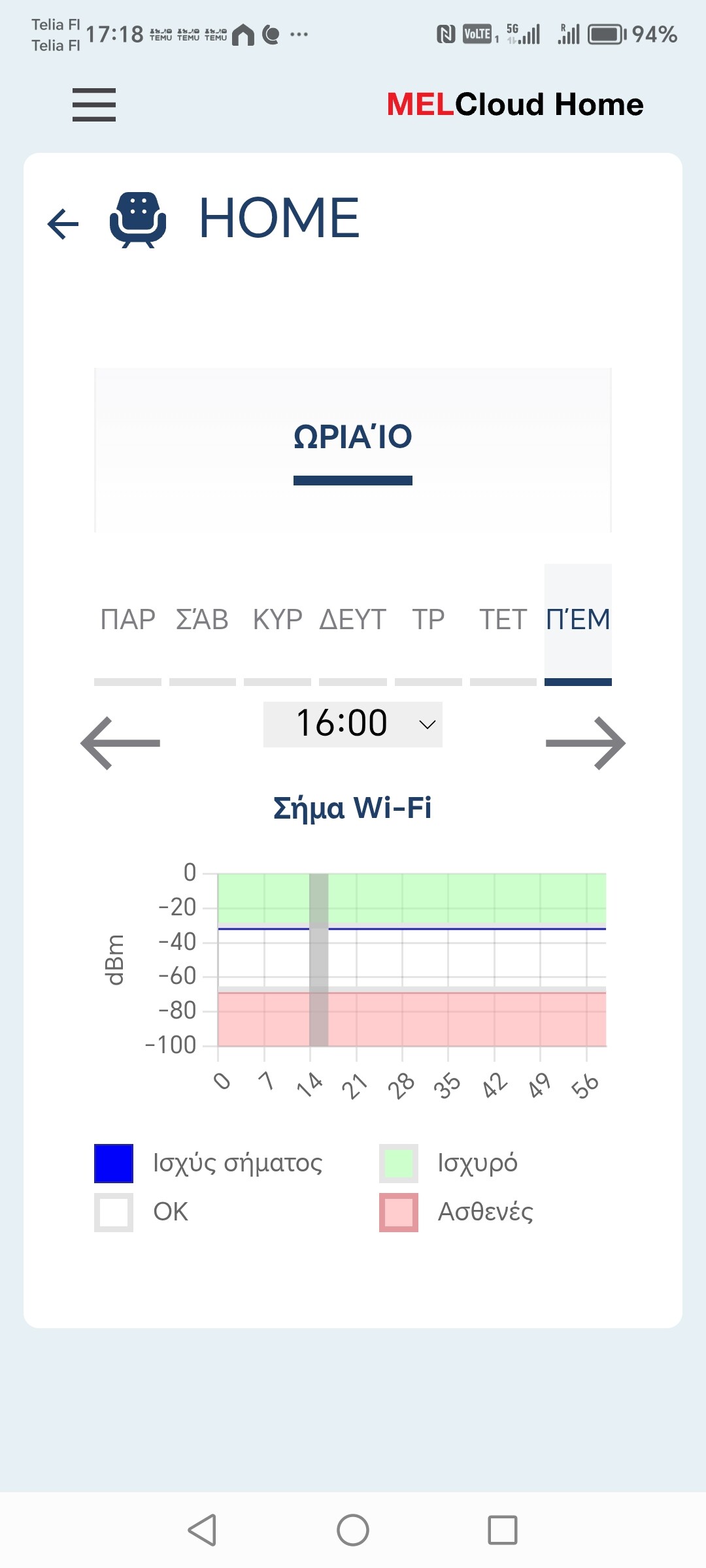Switch to the ΤΕΤ day tab
Viewport: 706px width, 1568px height.
(503, 619)
